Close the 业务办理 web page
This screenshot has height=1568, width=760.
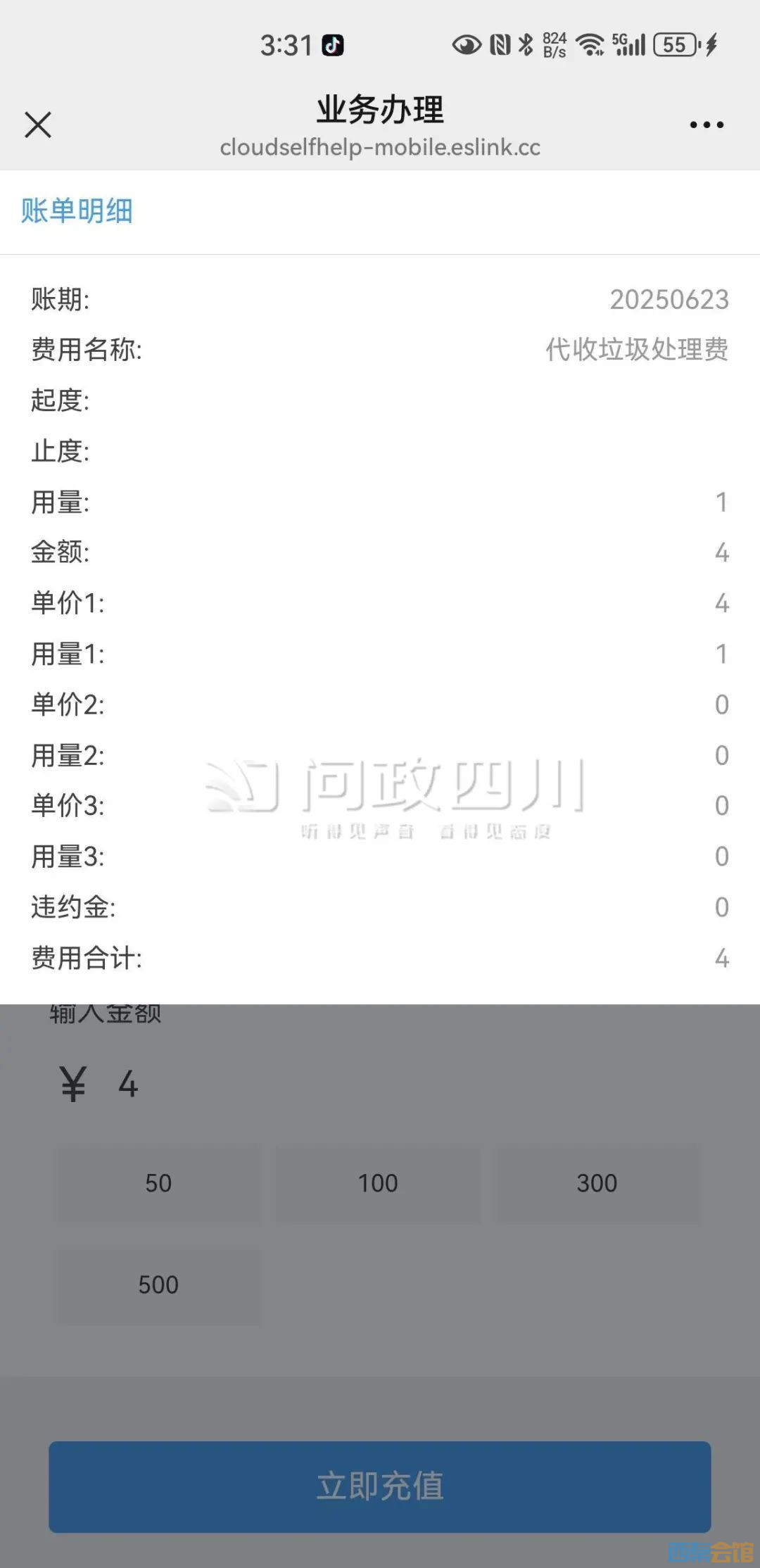(x=38, y=125)
